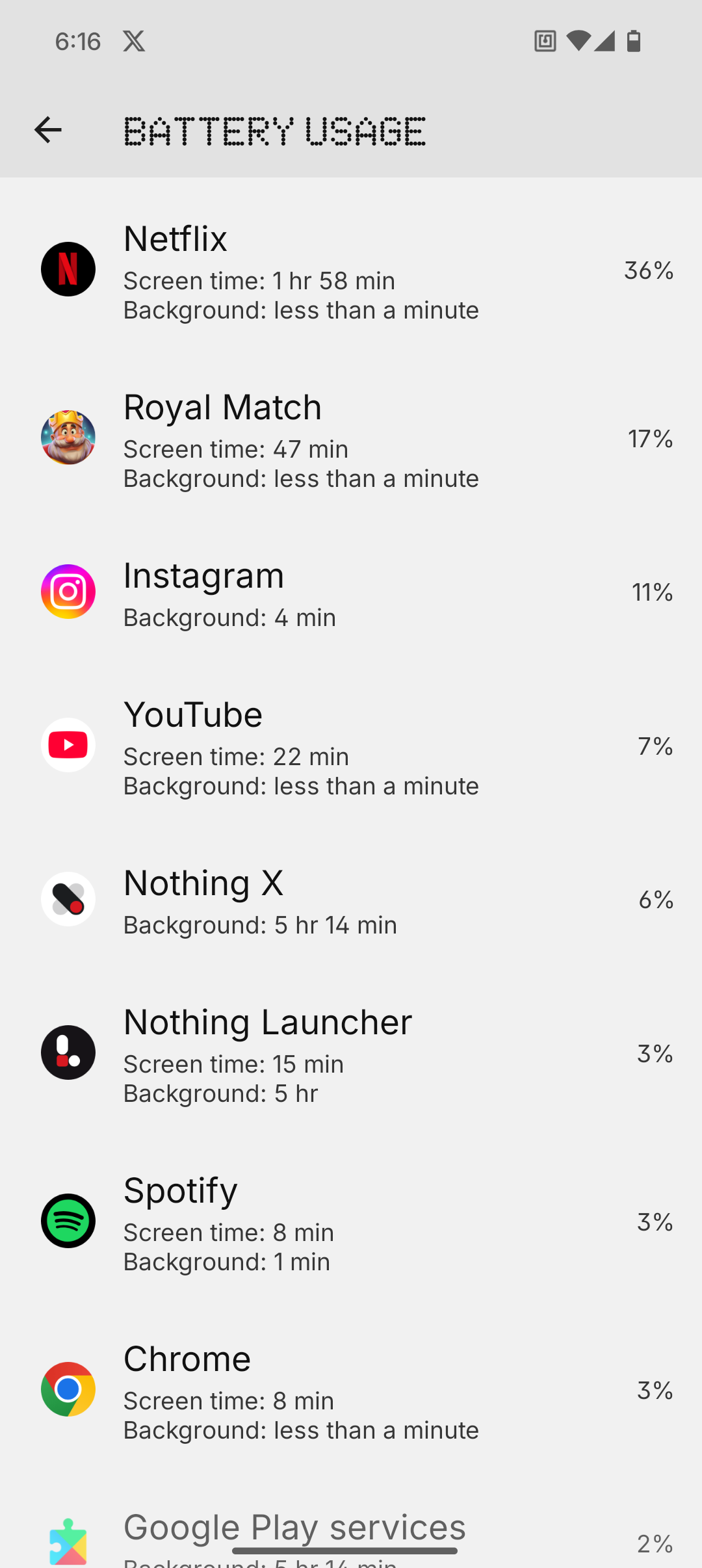View Nothing Launcher battery details
This screenshot has height=1568, width=702.
351,1053
